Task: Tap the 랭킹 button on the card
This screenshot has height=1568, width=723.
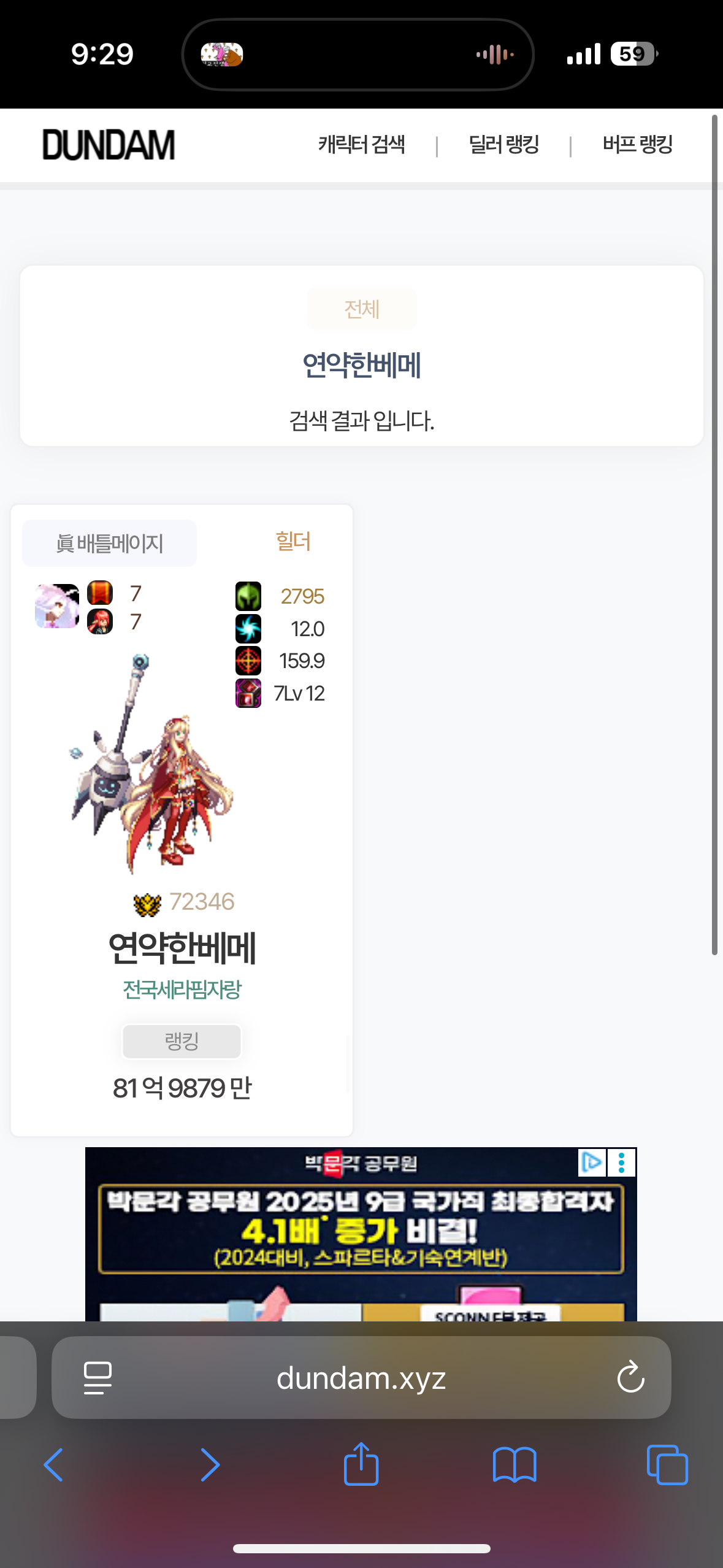Action: click(182, 1041)
